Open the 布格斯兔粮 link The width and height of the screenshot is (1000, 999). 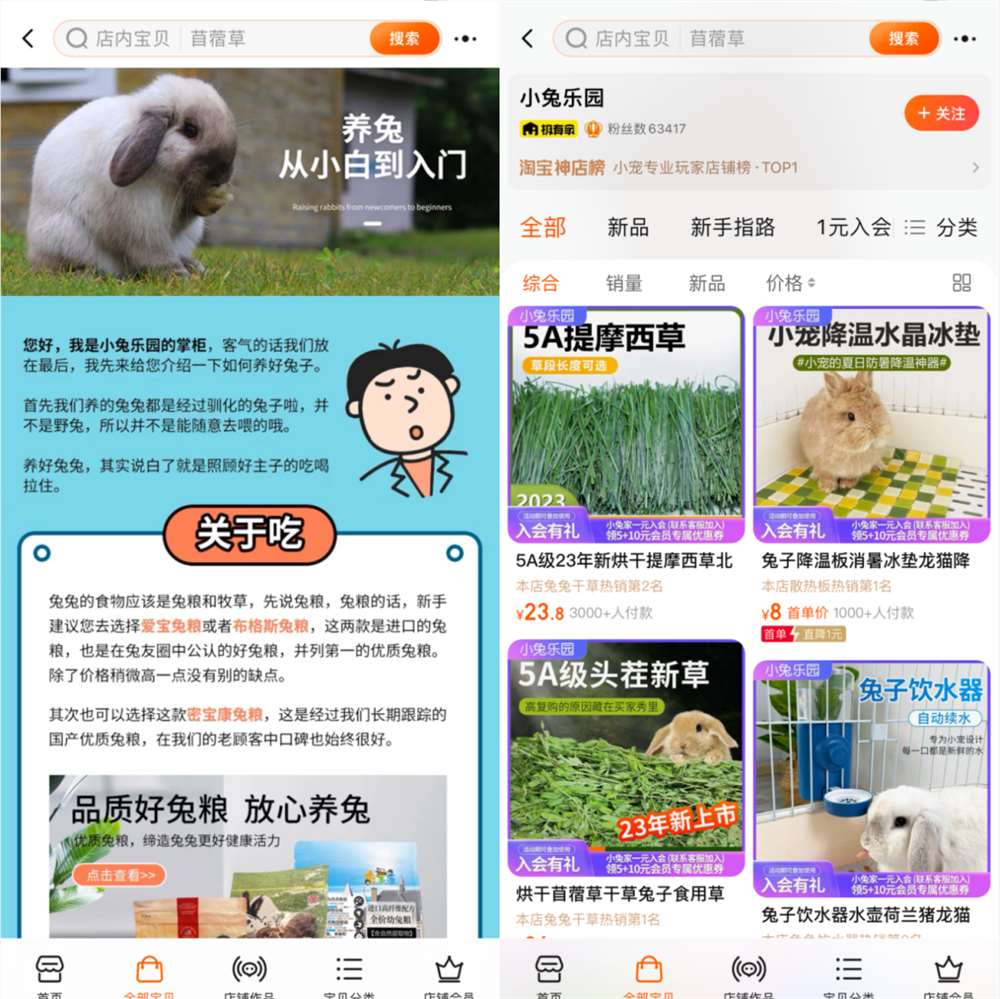(270, 627)
